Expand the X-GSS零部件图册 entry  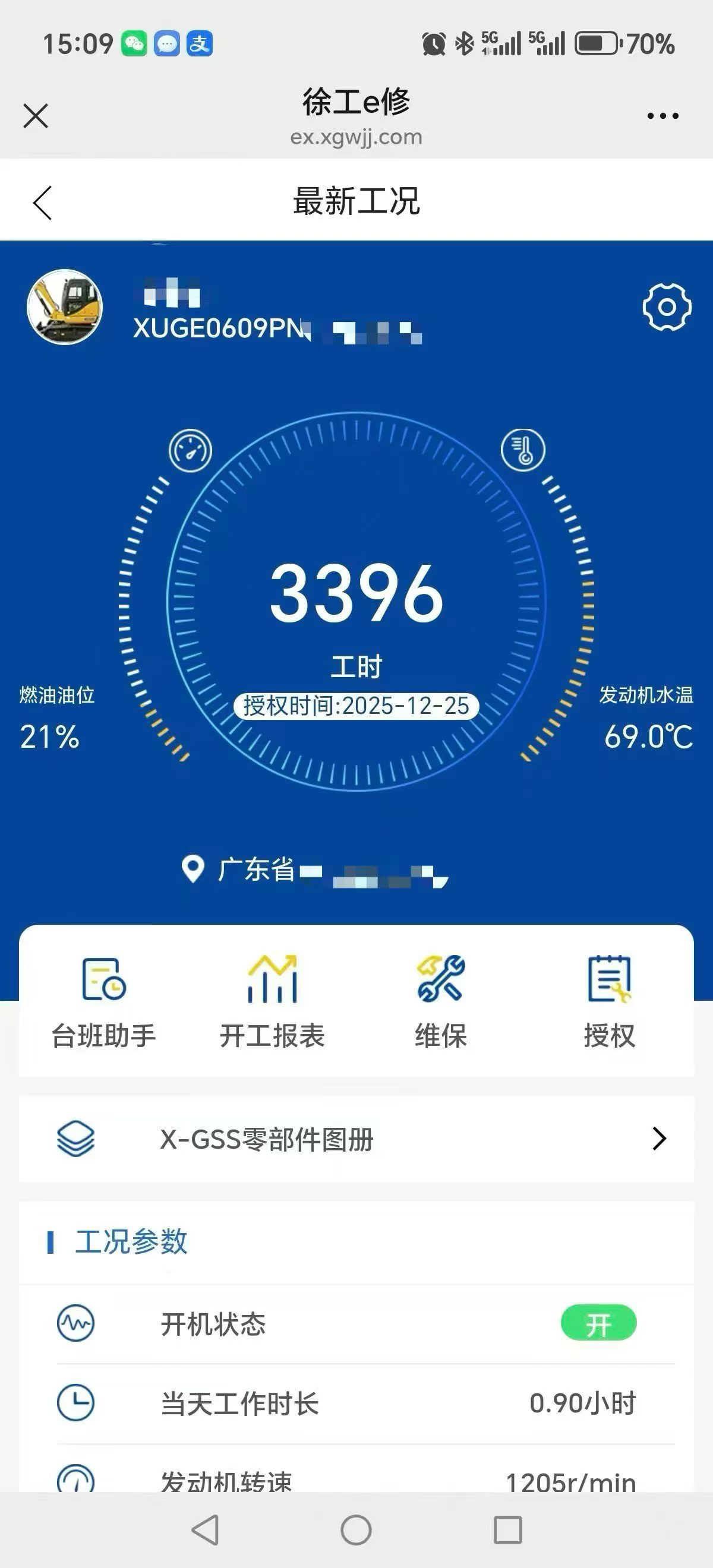point(659,1139)
